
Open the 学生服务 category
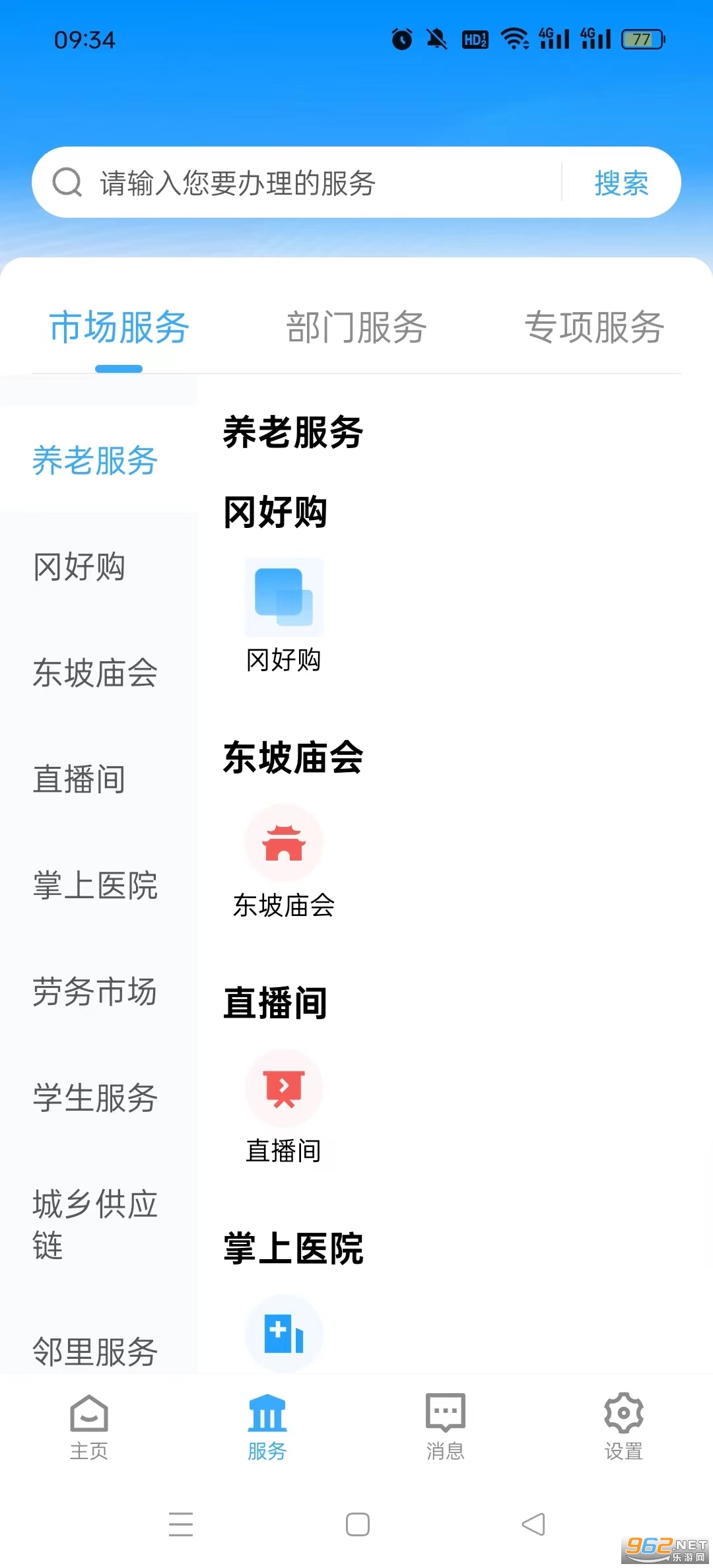pyautogui.click(x=95, y=1098)
